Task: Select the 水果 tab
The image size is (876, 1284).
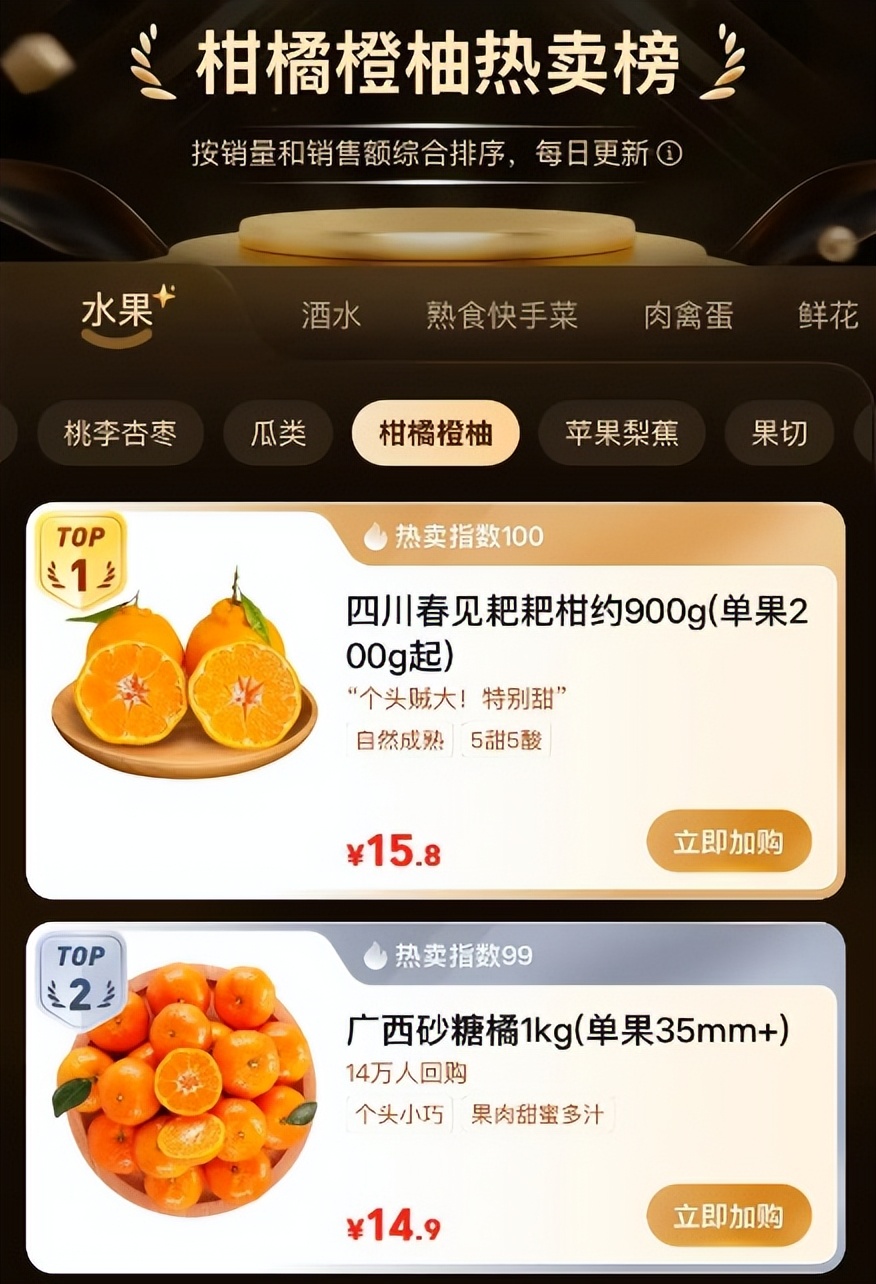Action: (x=118, y=312)
